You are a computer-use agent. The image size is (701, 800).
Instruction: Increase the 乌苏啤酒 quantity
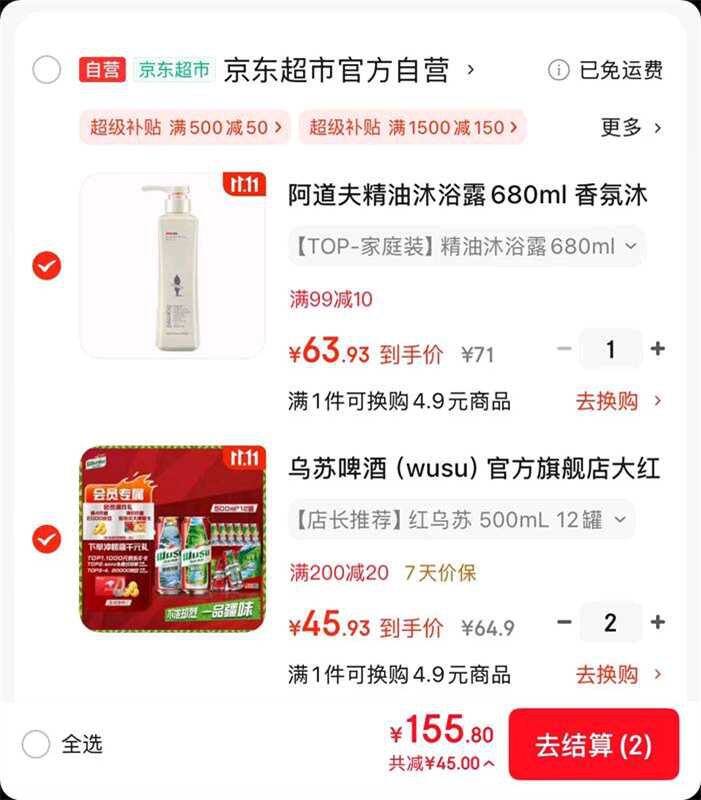(657, 622)
